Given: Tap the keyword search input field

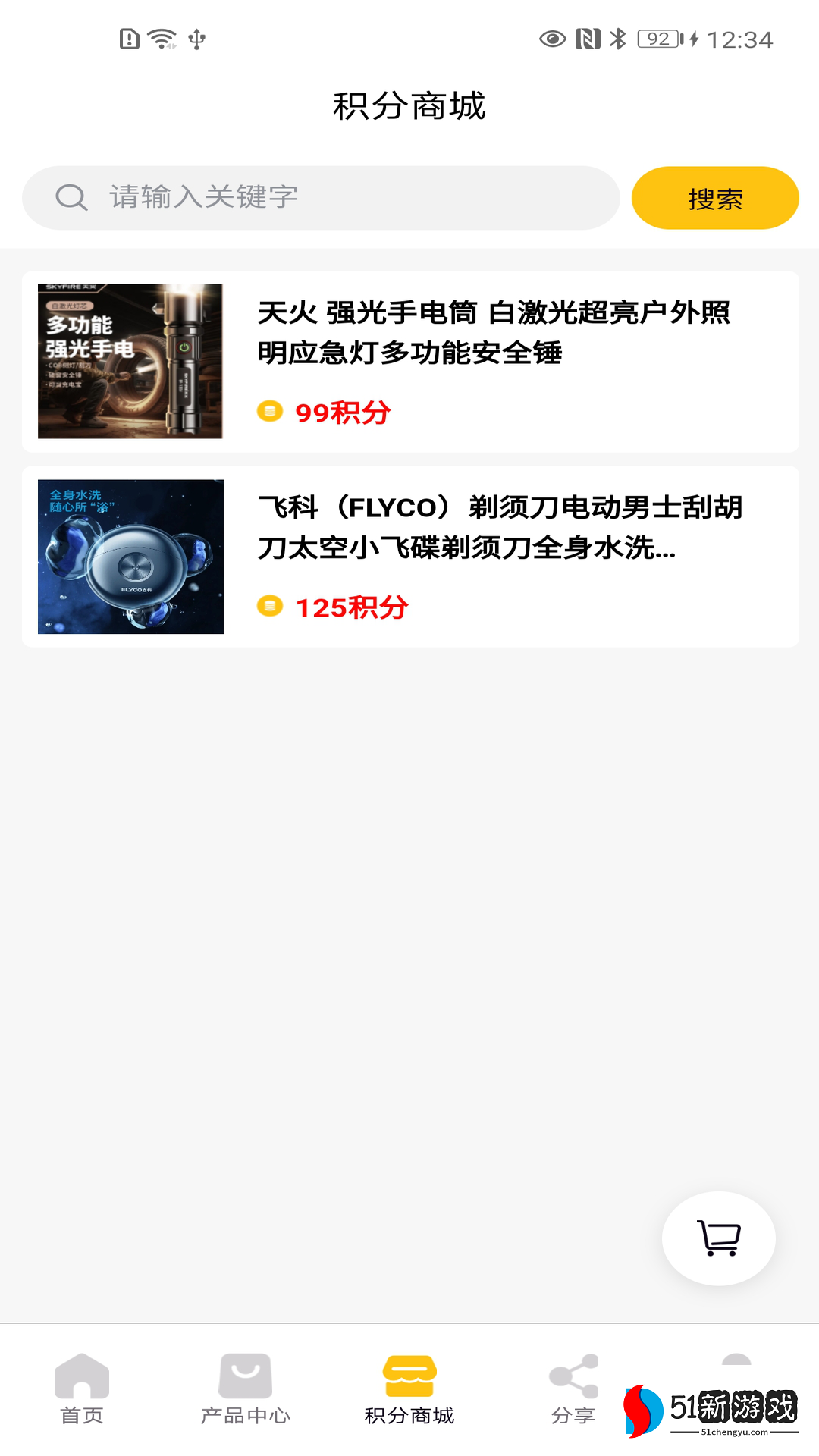Looking at the screenshot, I should tap(334, 198).
